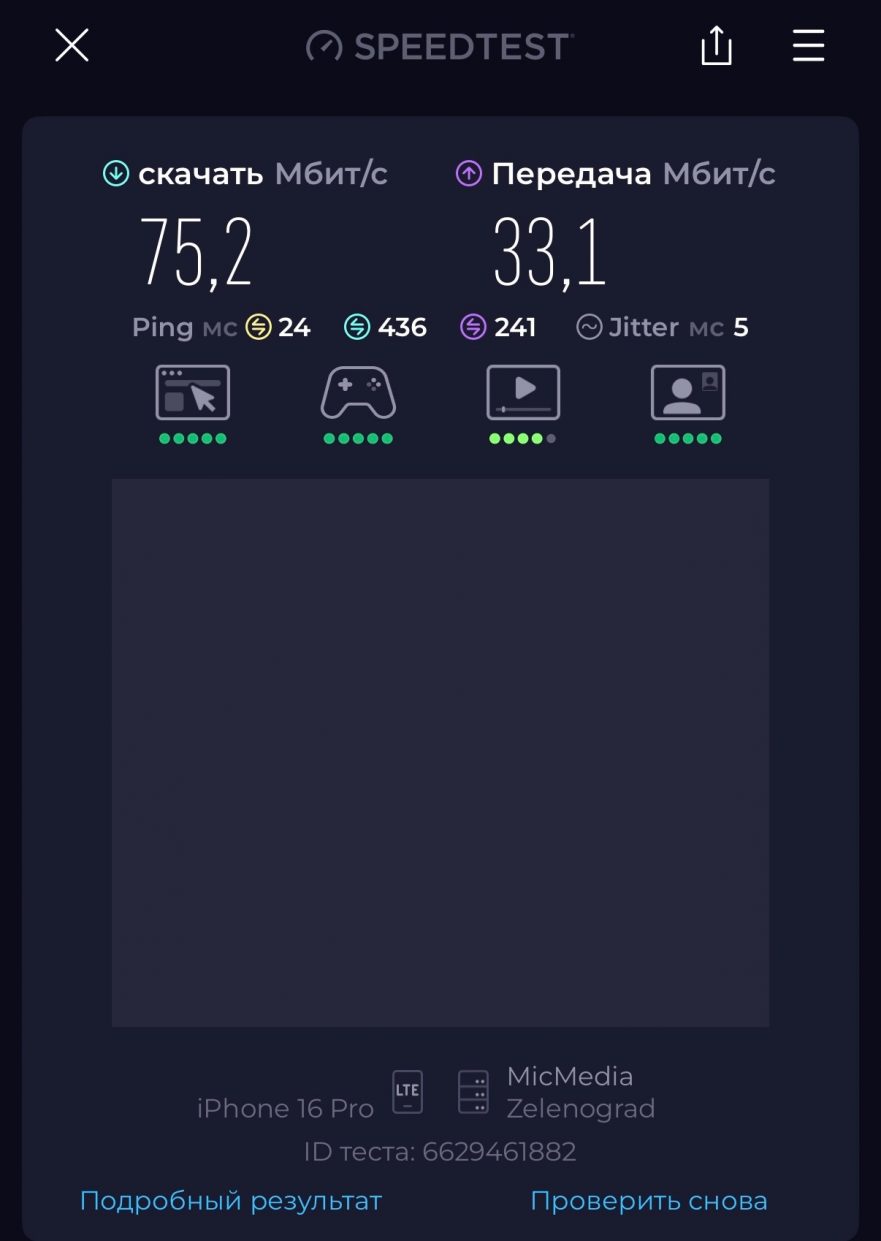Tap Проверить снова to retest
This screenshot has width=881, height=1241.
[x=648, y=1200]
